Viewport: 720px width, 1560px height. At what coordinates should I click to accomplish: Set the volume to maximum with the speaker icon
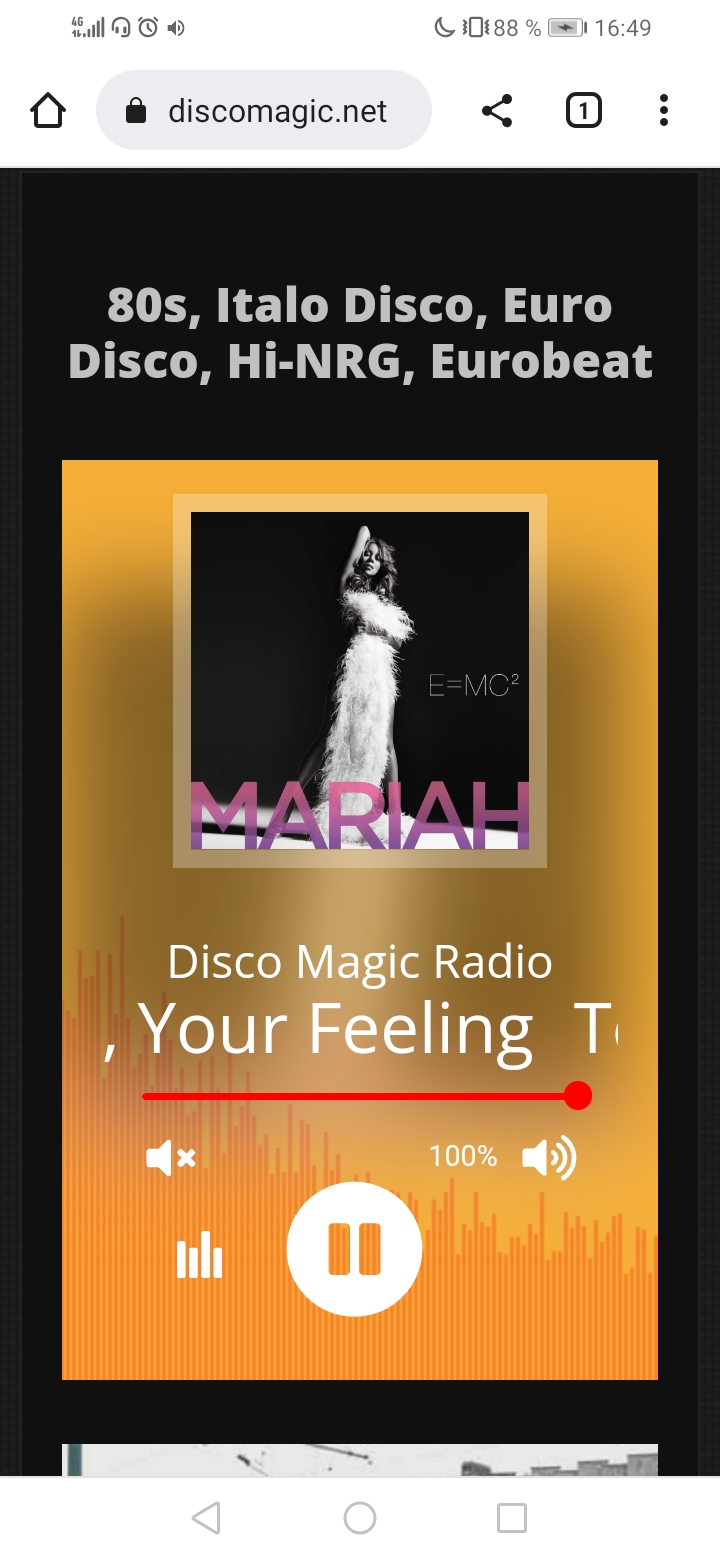tap(549, 1158)
